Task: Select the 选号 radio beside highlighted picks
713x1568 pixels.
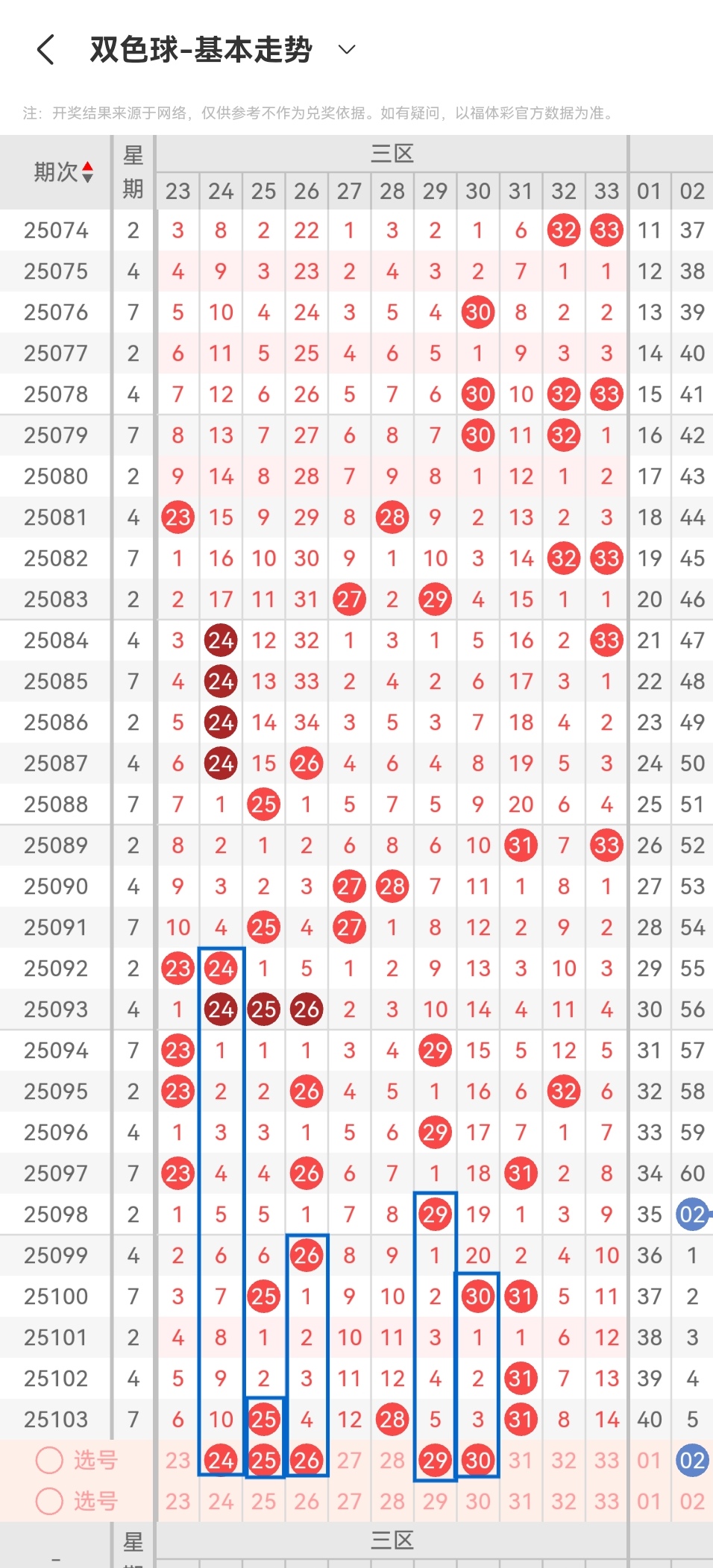Action: click(50, 1460)
